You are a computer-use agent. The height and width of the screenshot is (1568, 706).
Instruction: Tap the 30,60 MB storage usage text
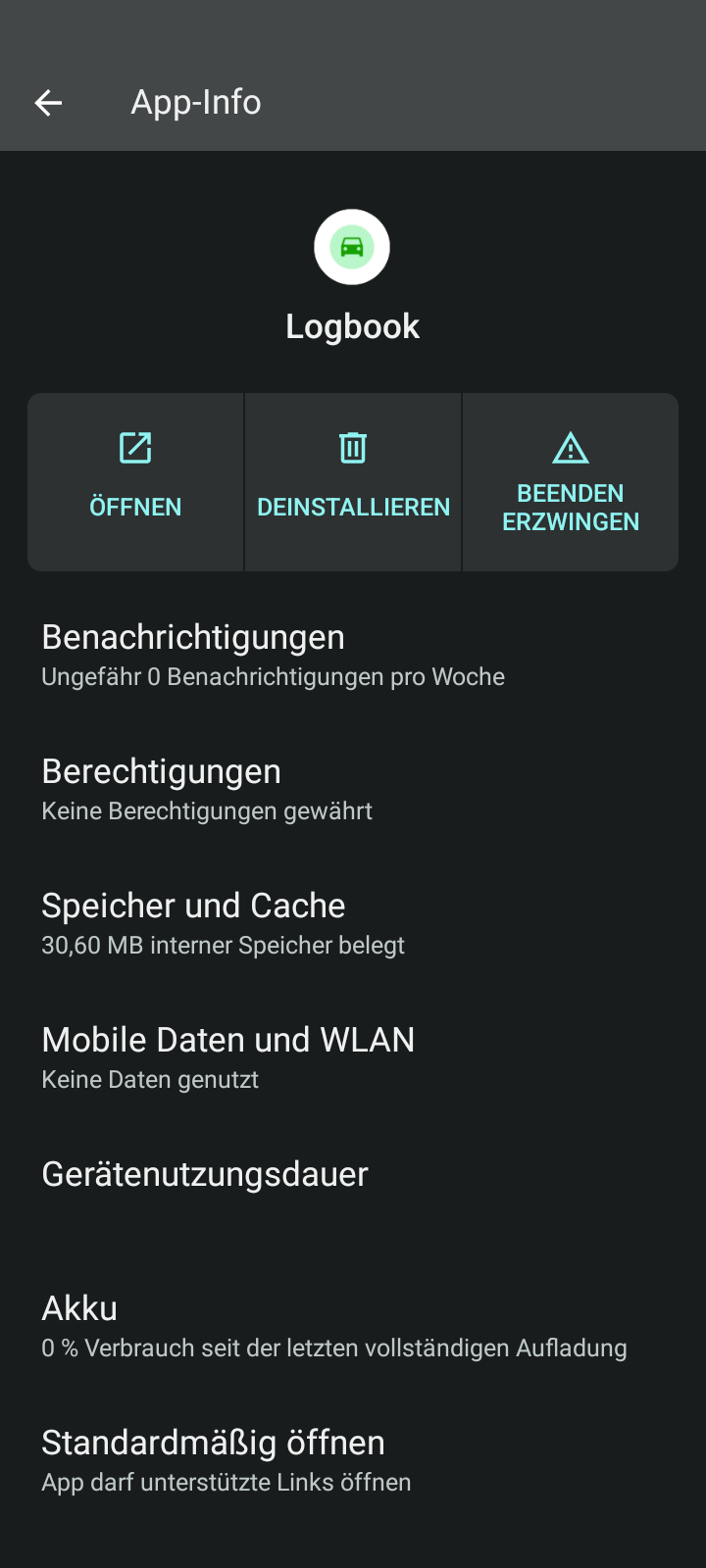coord(222,945)
